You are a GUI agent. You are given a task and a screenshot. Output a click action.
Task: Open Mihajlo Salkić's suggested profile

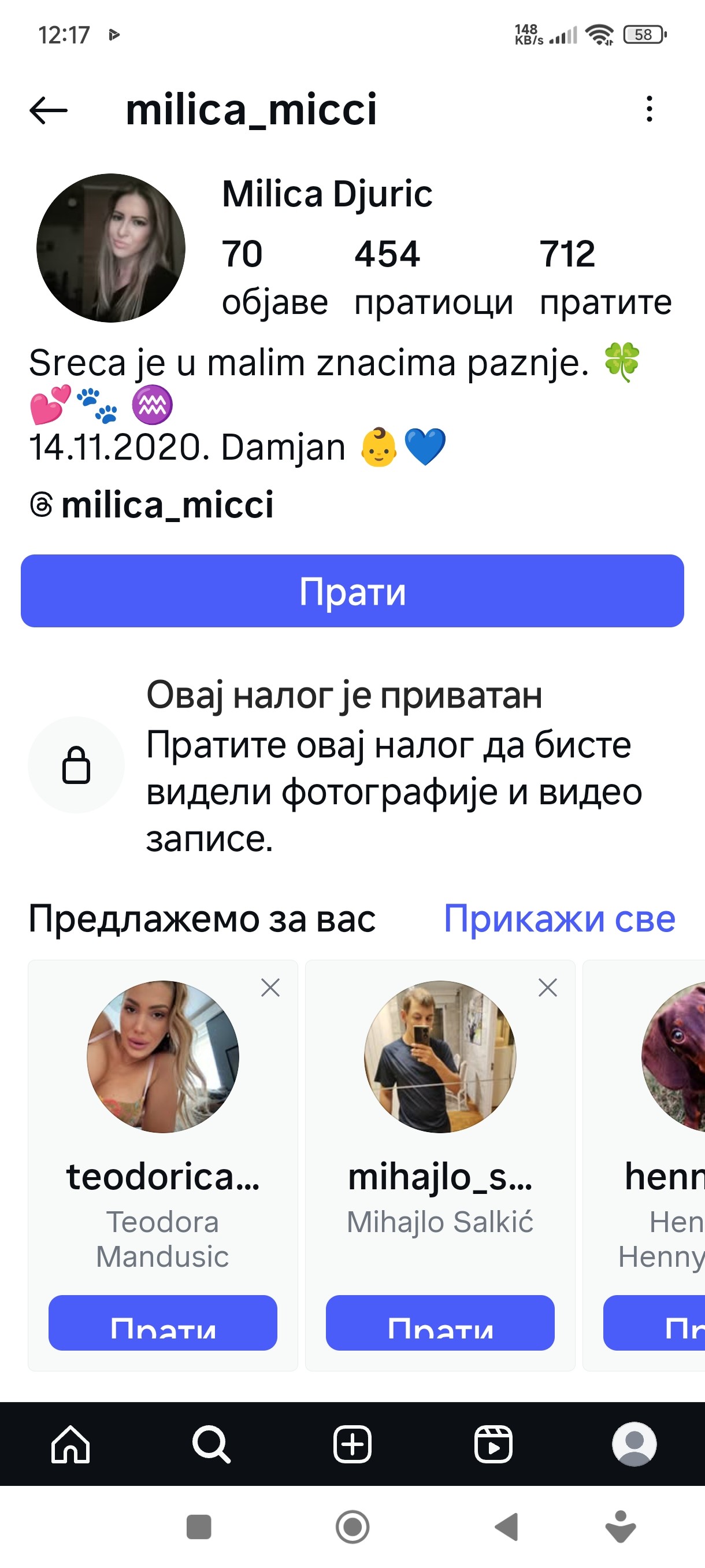click(x=440, y=1056)
